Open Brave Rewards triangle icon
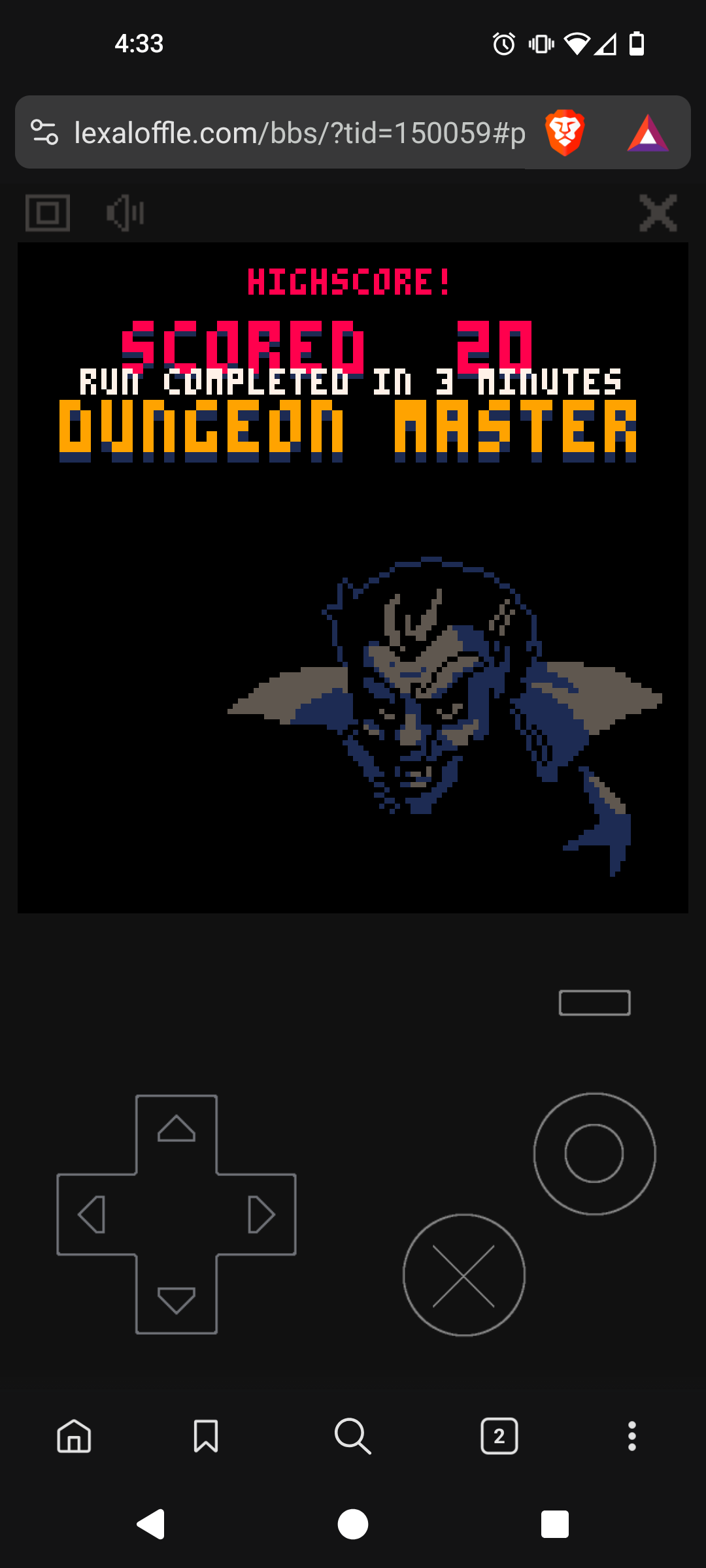Image resolution: width=706 pixels, height=1568 pixels. coord(647,133)
